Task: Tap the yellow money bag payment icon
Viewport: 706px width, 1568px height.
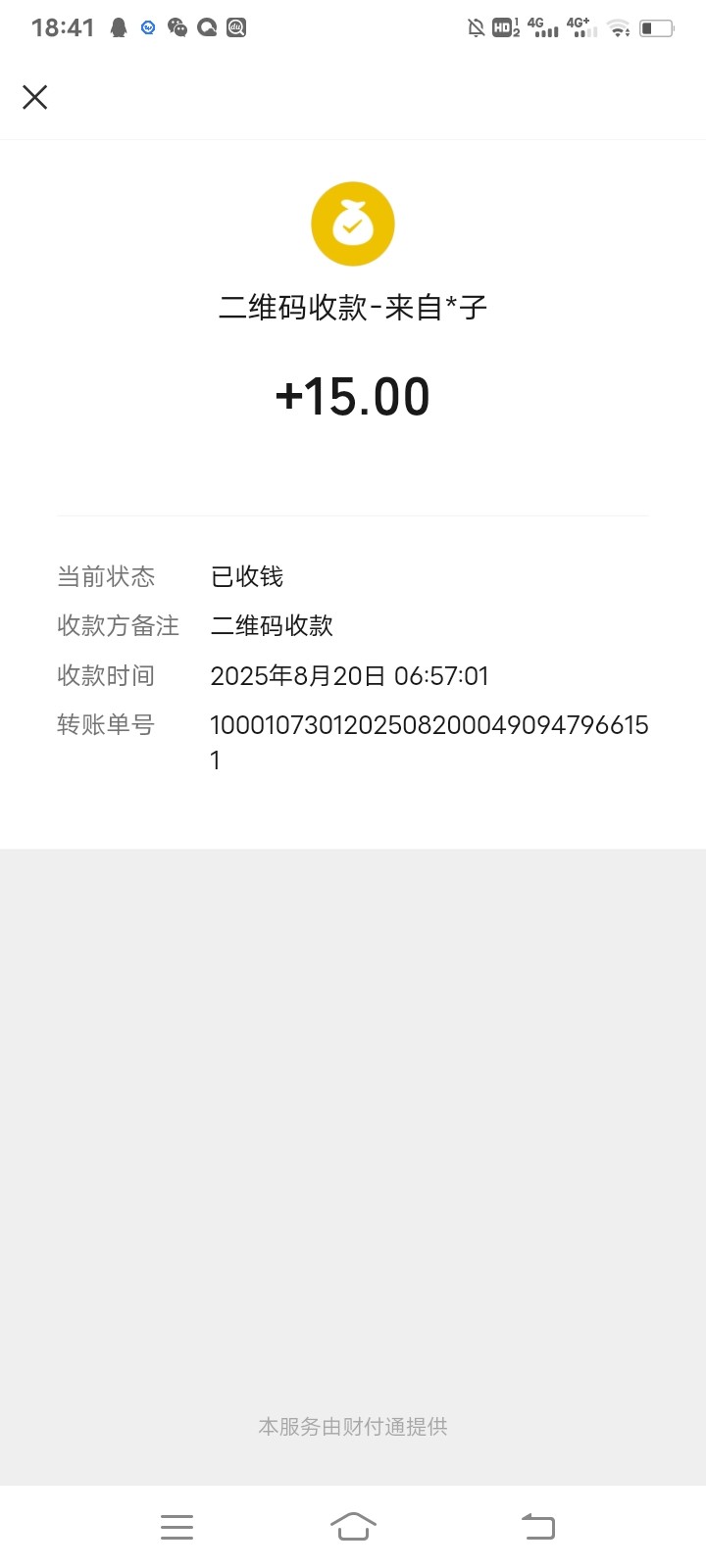Action: 353,222
